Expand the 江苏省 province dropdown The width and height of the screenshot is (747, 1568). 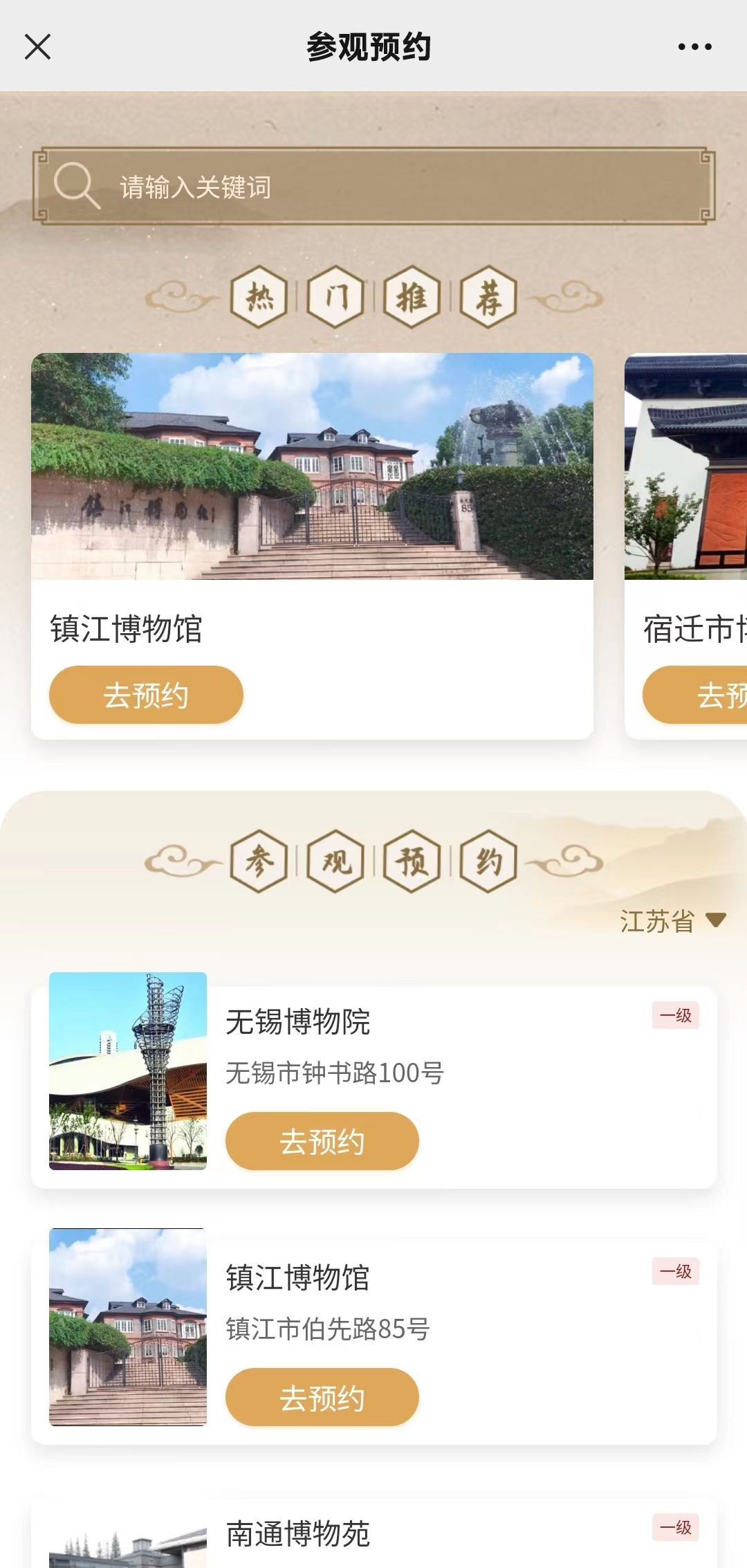coord(672,921)
